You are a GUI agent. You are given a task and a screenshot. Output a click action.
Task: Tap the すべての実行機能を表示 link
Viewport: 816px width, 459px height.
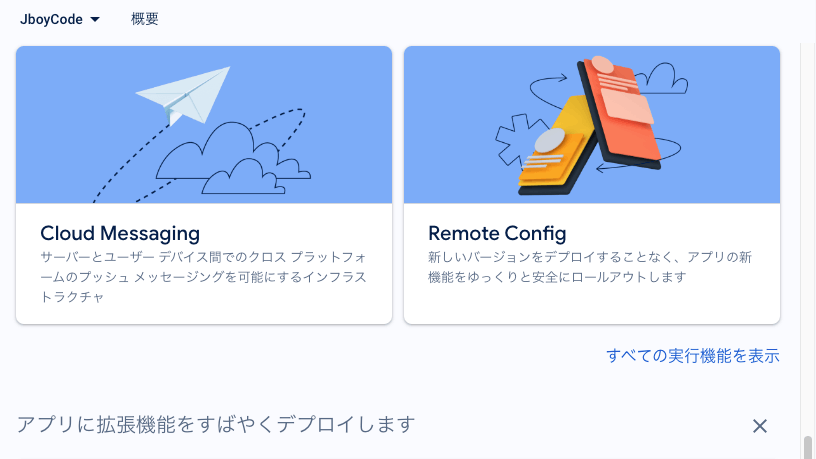pos(692,355)
